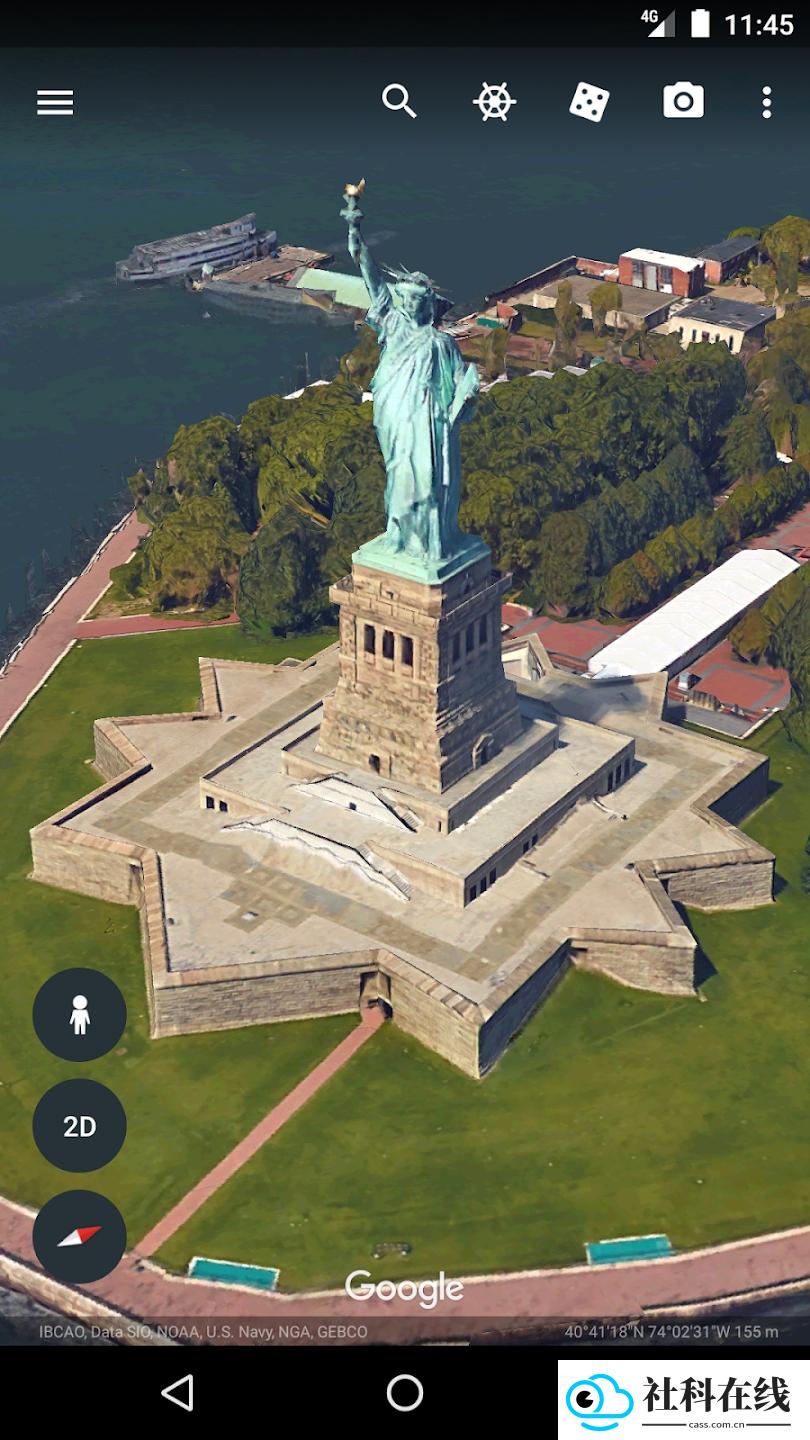Open the three-dot overflow menu
The image size is (810, 1440).
pos(766,102)
